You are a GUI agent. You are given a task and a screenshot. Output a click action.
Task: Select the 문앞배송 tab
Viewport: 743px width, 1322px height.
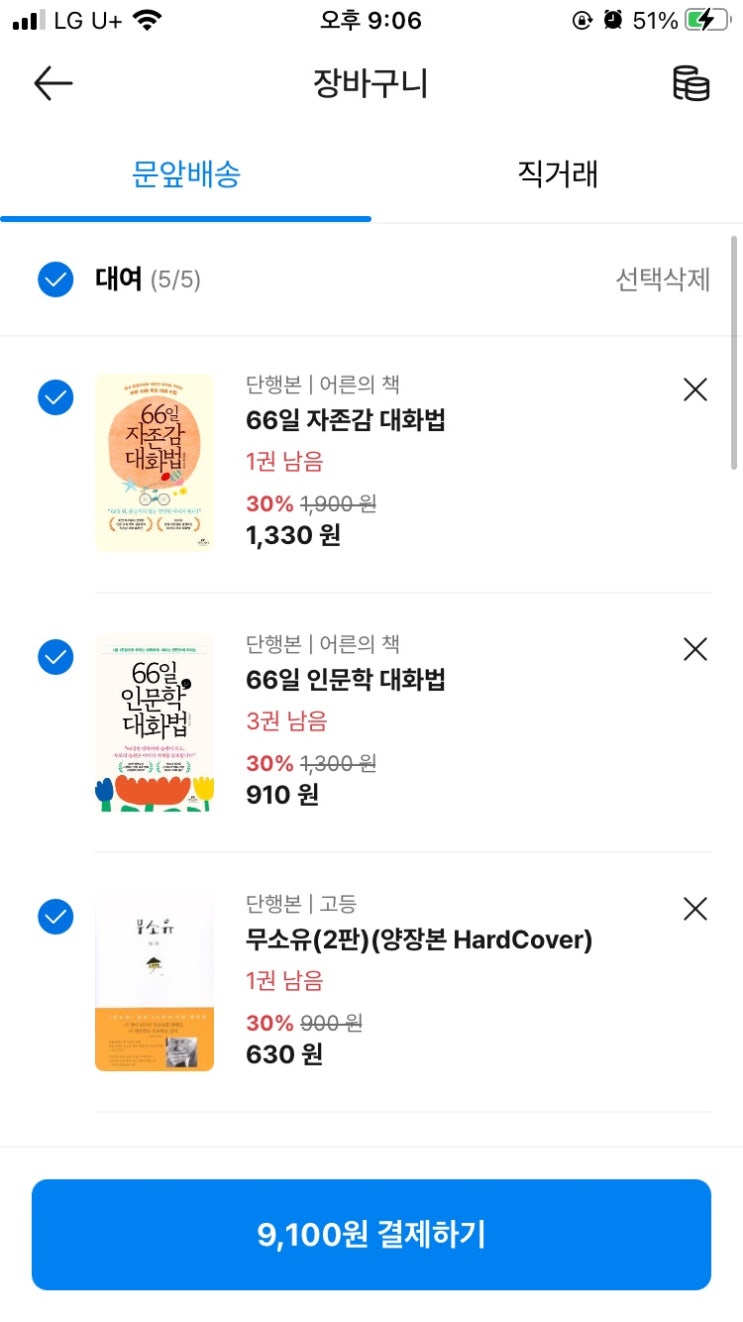coord(186,174)
